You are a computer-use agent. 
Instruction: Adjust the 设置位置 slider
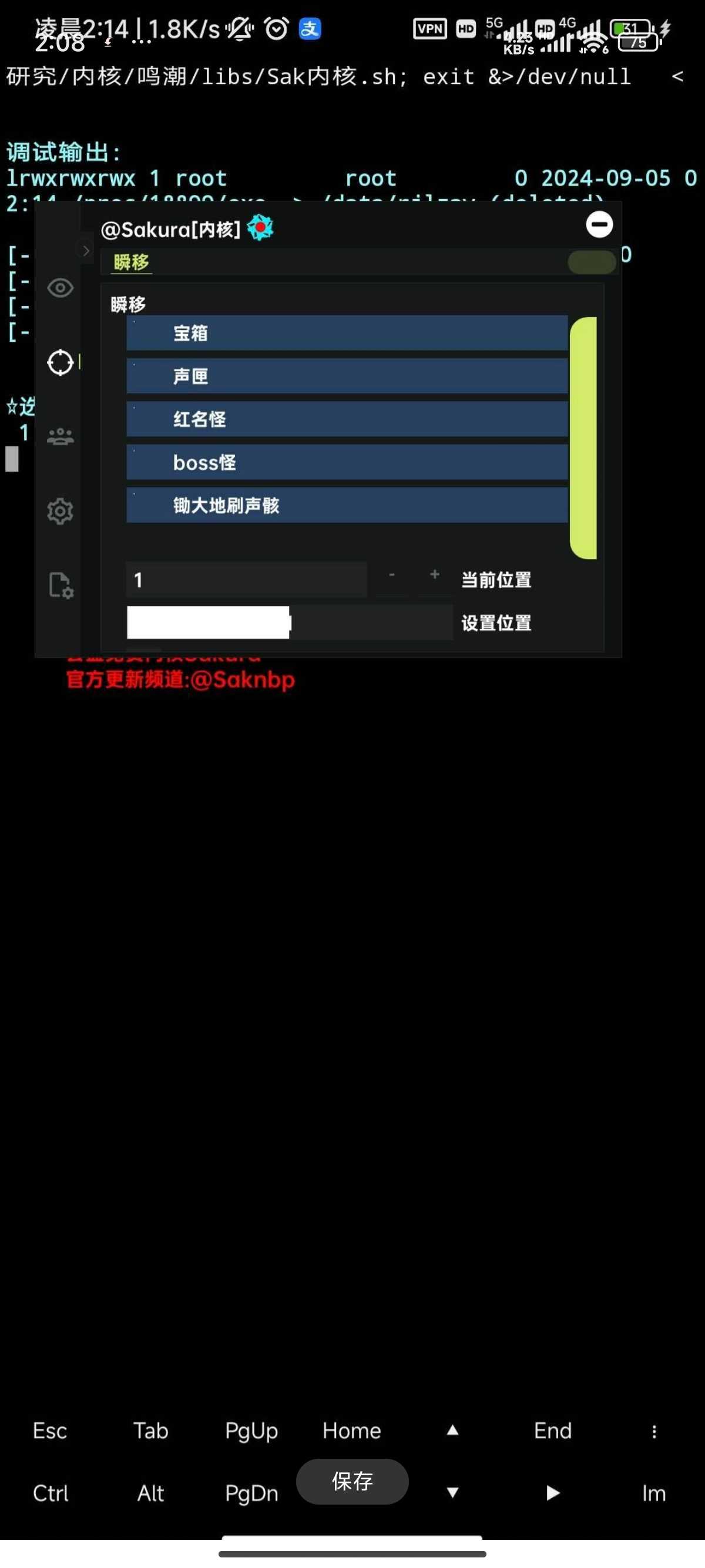click(289, 623)
